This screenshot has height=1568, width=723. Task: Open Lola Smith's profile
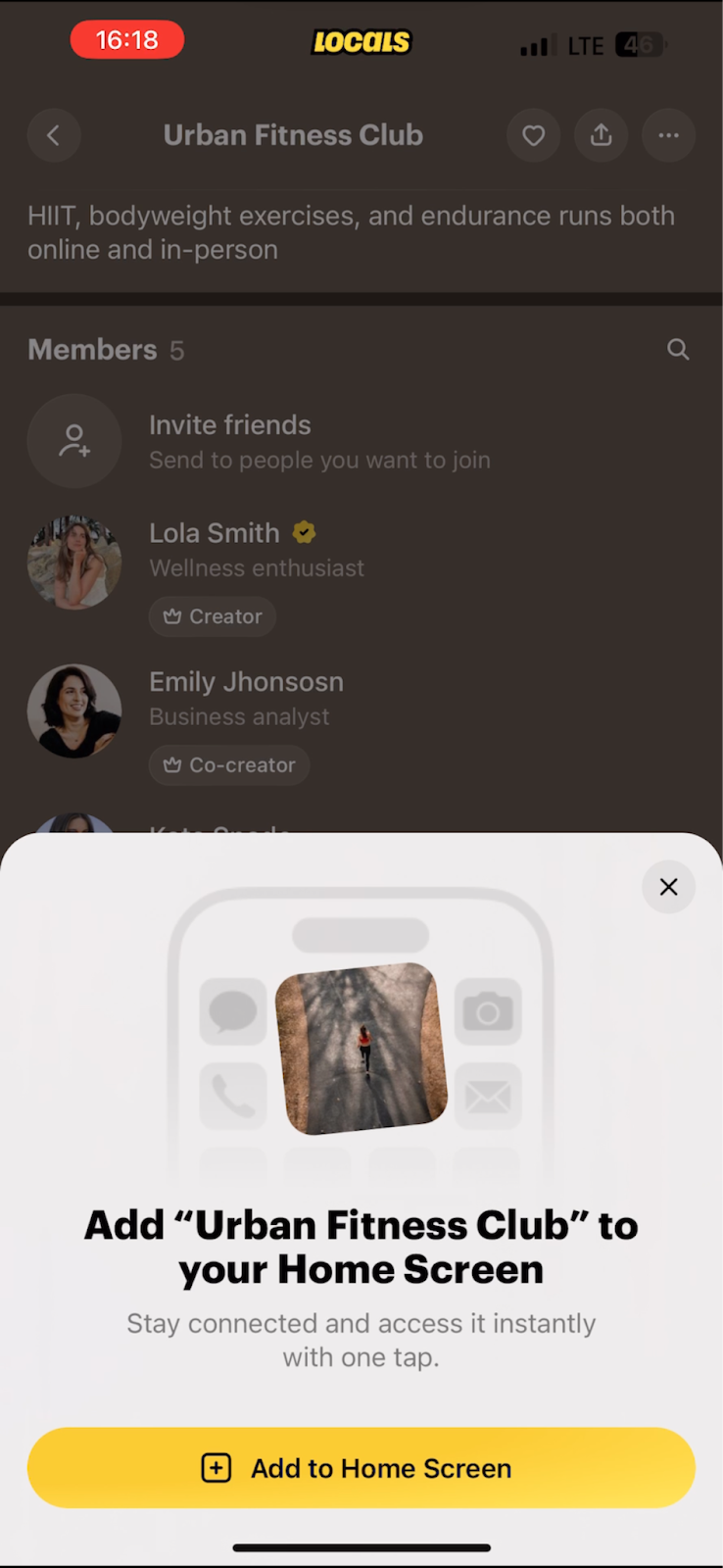[x=215, y=533]
